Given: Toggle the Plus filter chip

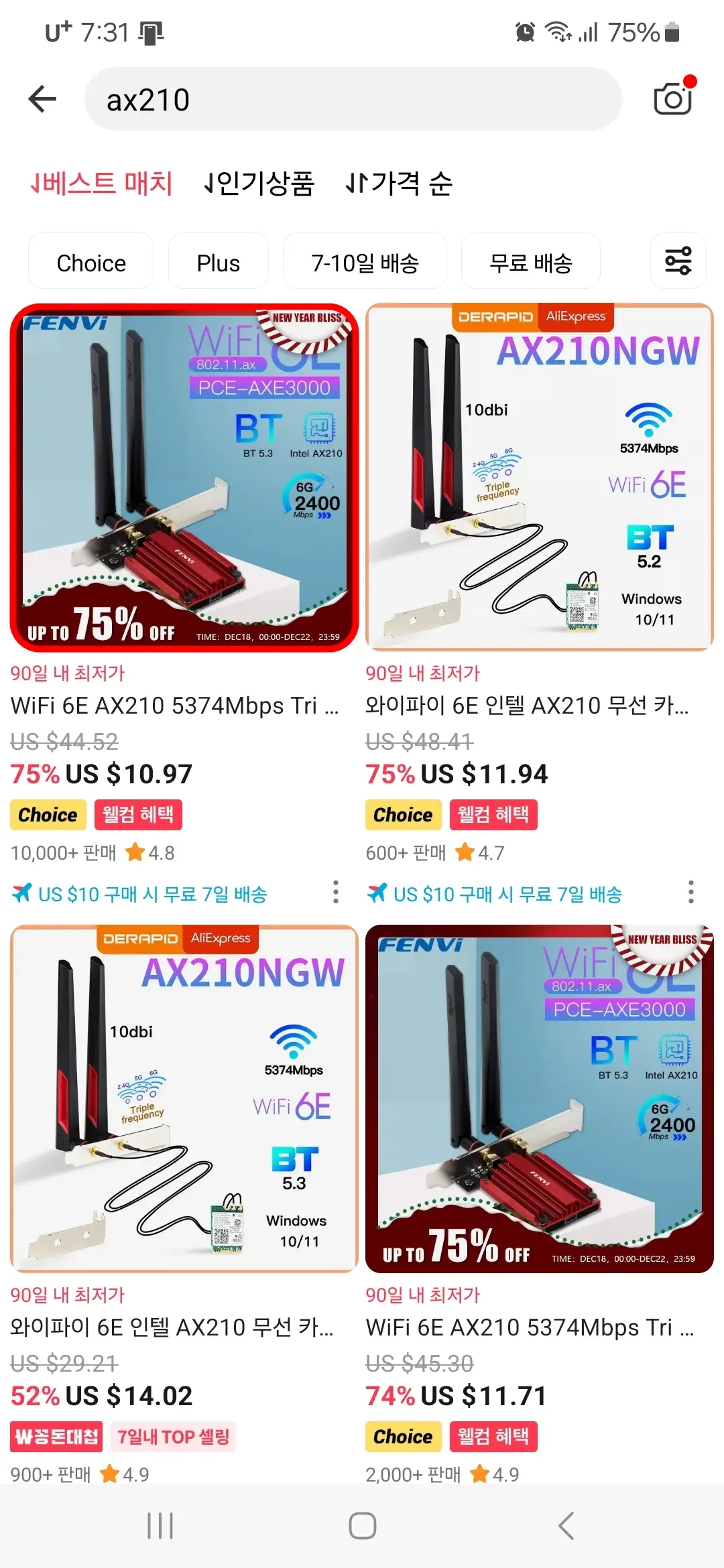Looking at the screenshot, I should (x=218, y=262).
